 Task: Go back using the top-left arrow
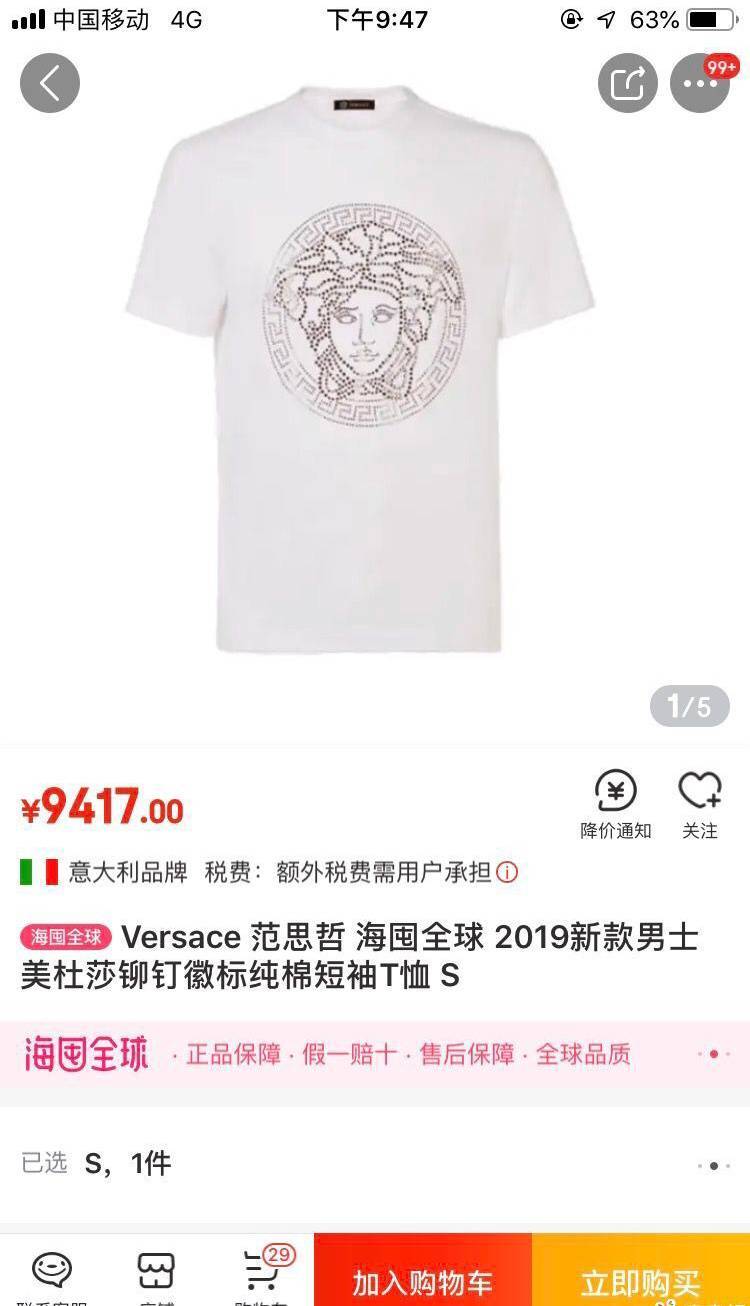tap(50, 83)
